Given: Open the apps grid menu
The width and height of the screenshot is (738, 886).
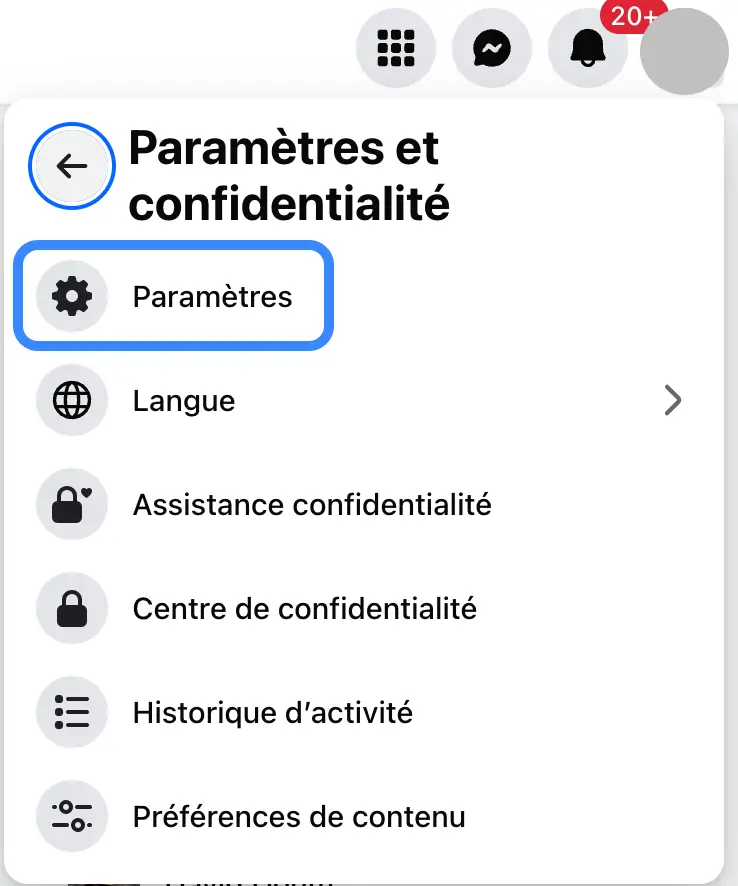Looking at the screenshot, I should point(396,48).
